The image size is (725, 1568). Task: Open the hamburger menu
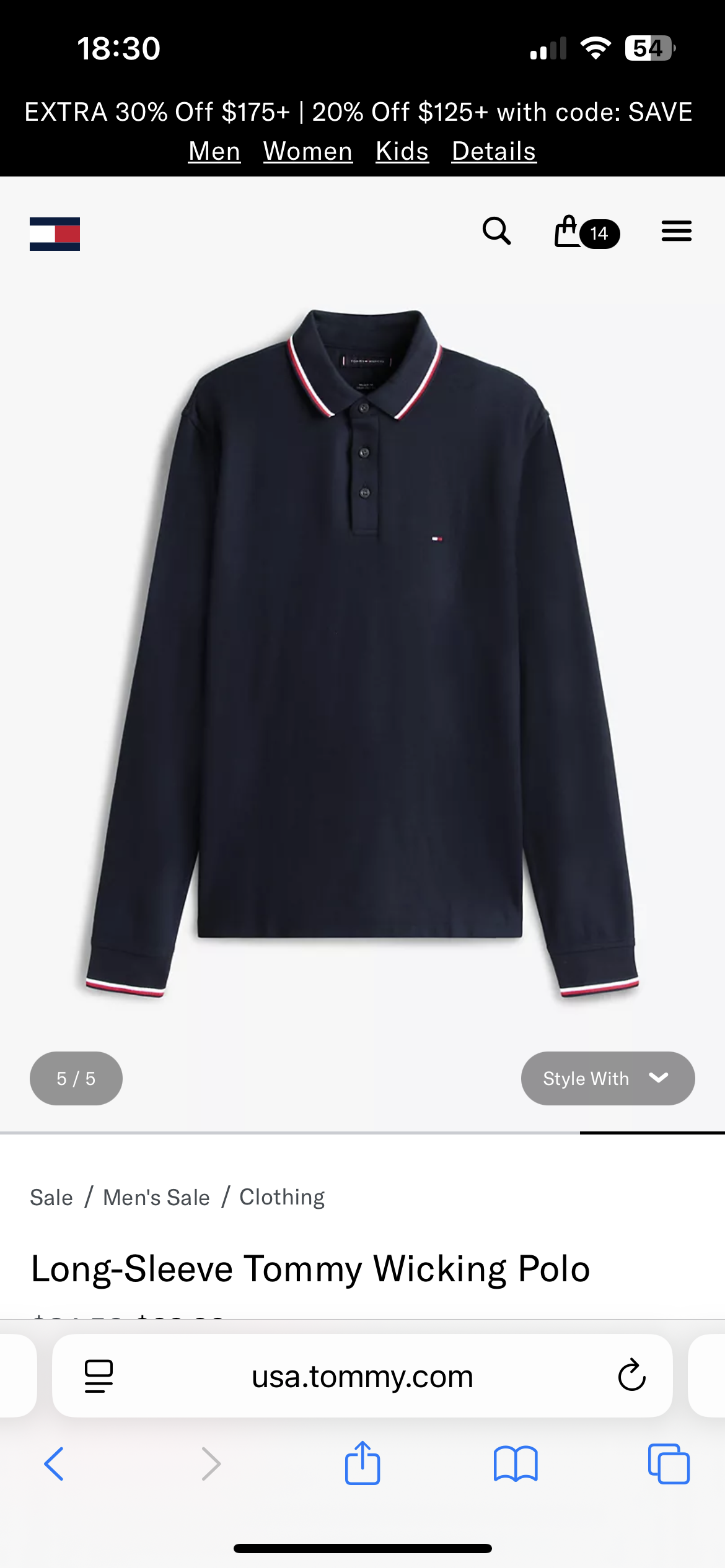click(x=676, y=232)
